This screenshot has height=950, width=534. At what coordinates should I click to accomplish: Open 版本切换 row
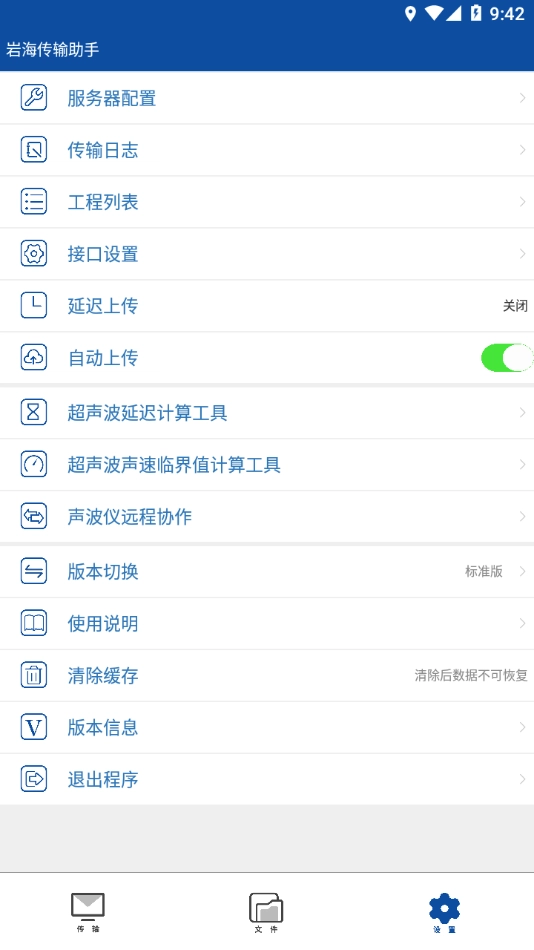(267, 571)
